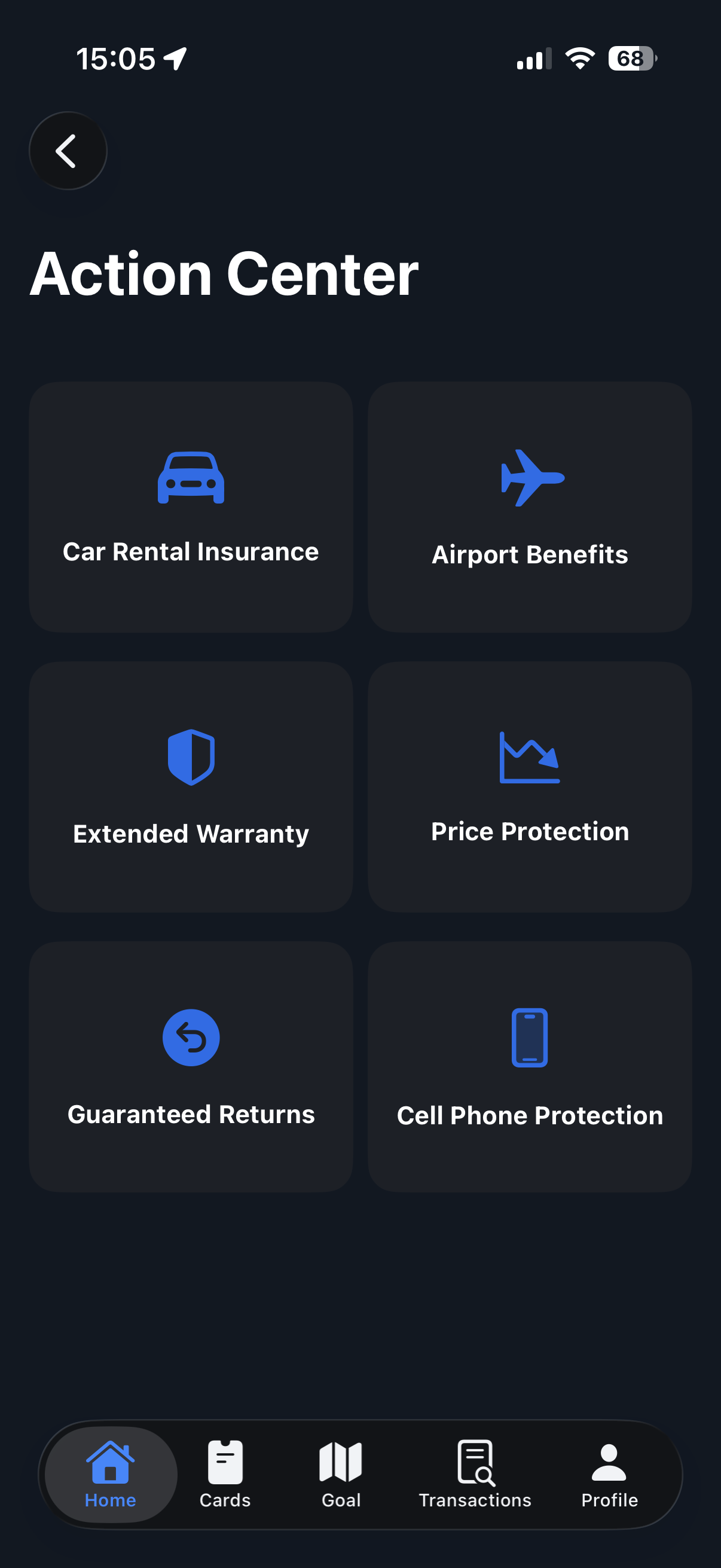Open Guaranteed Returns card
The width and height of the screenshot is (721, 1568).
click(x=191, y=1066)
